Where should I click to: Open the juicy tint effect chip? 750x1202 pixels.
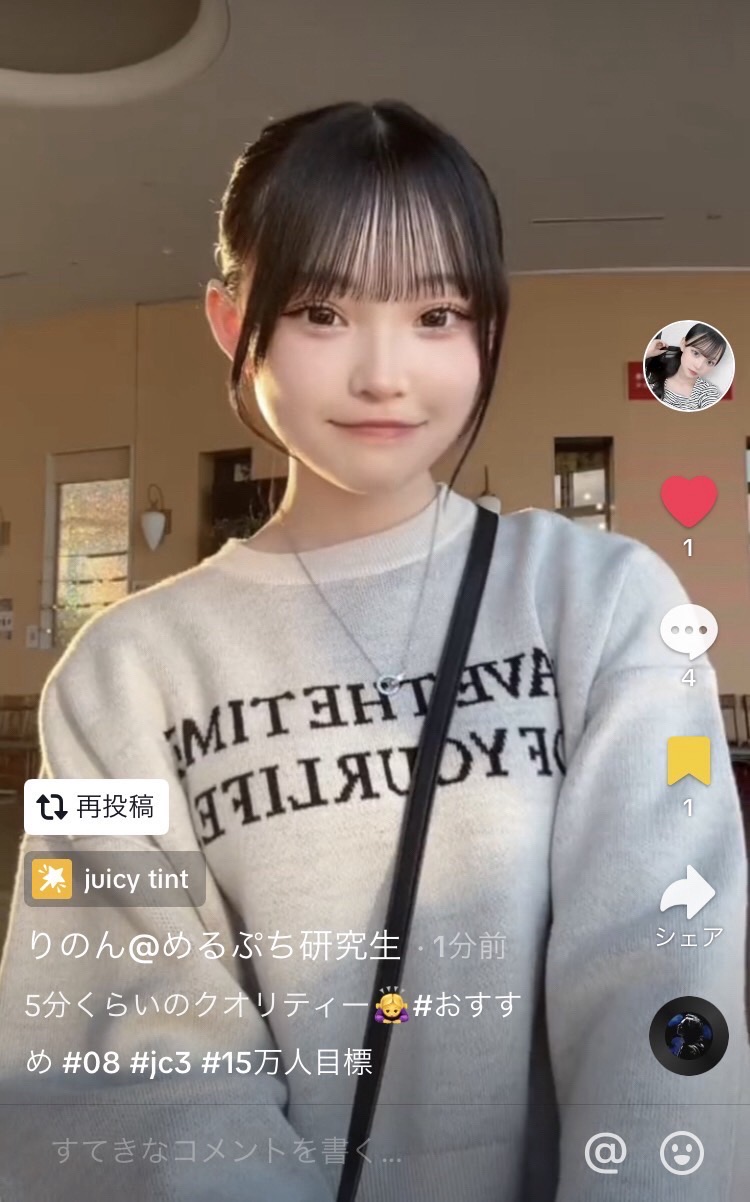[x=115, y=879]
